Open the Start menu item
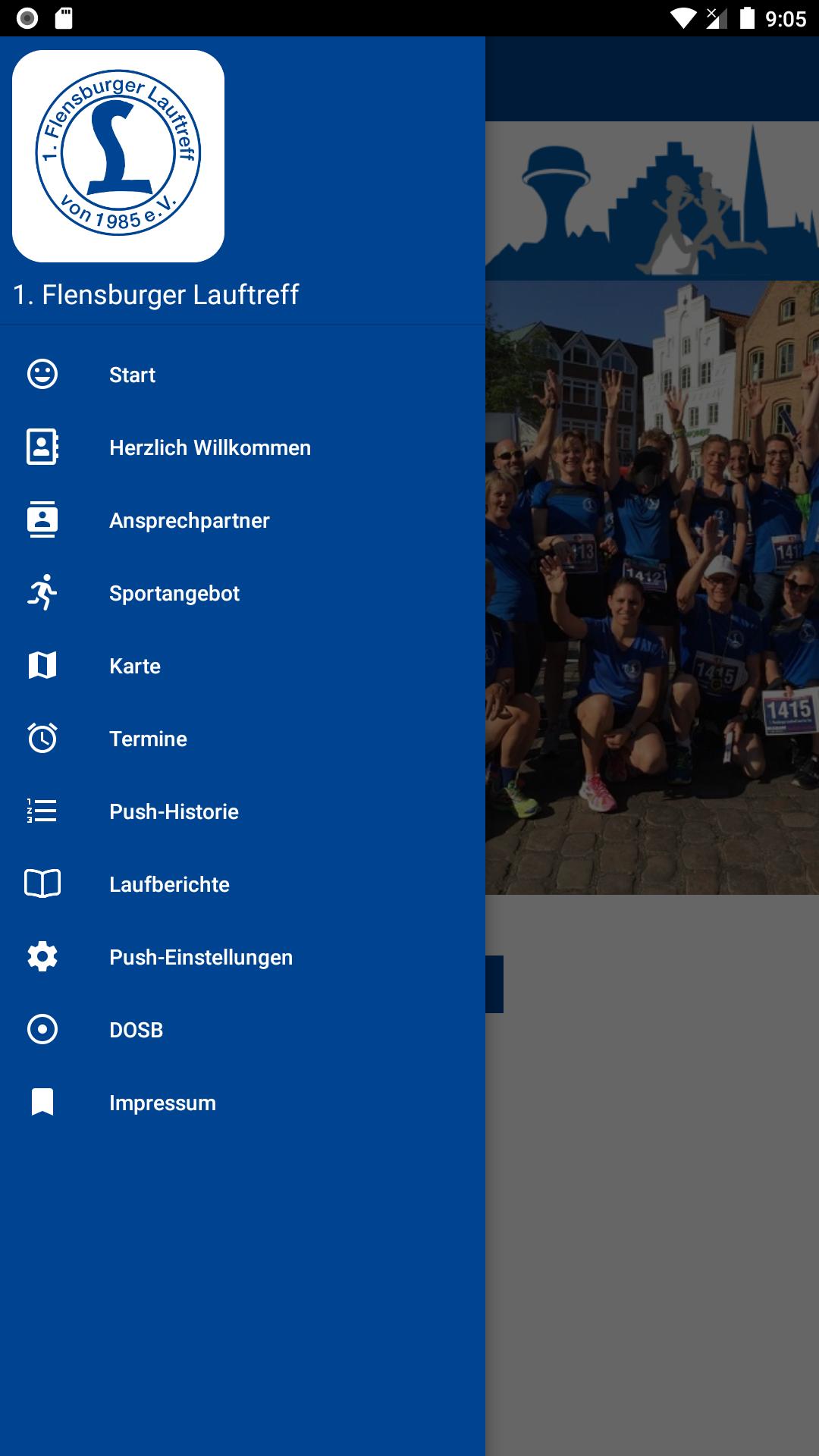 click(x=243, y=375)
